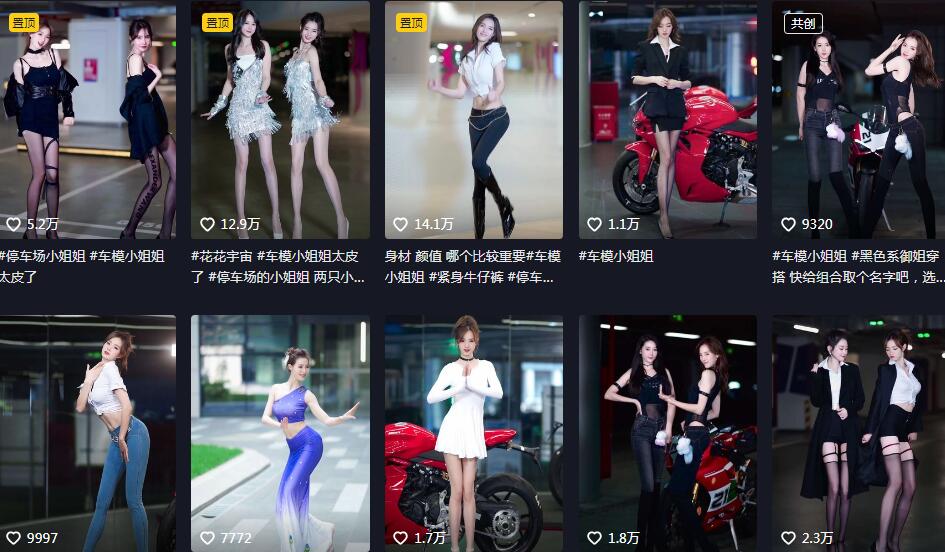Open the pinned video with 12.9万 likes
This screenshot has height=552, width=945.
point(280,120)
